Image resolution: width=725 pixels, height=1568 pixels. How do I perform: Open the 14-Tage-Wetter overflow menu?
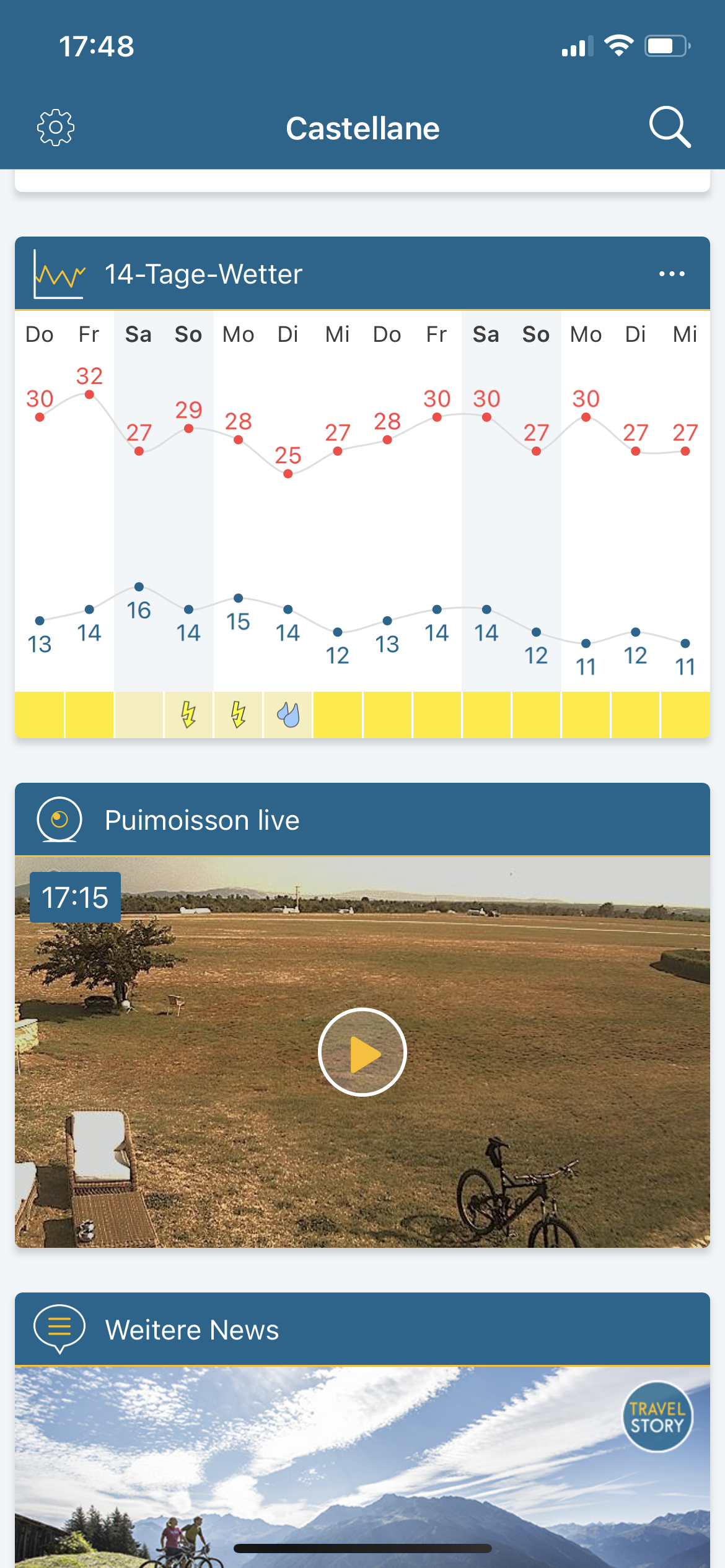671,274
